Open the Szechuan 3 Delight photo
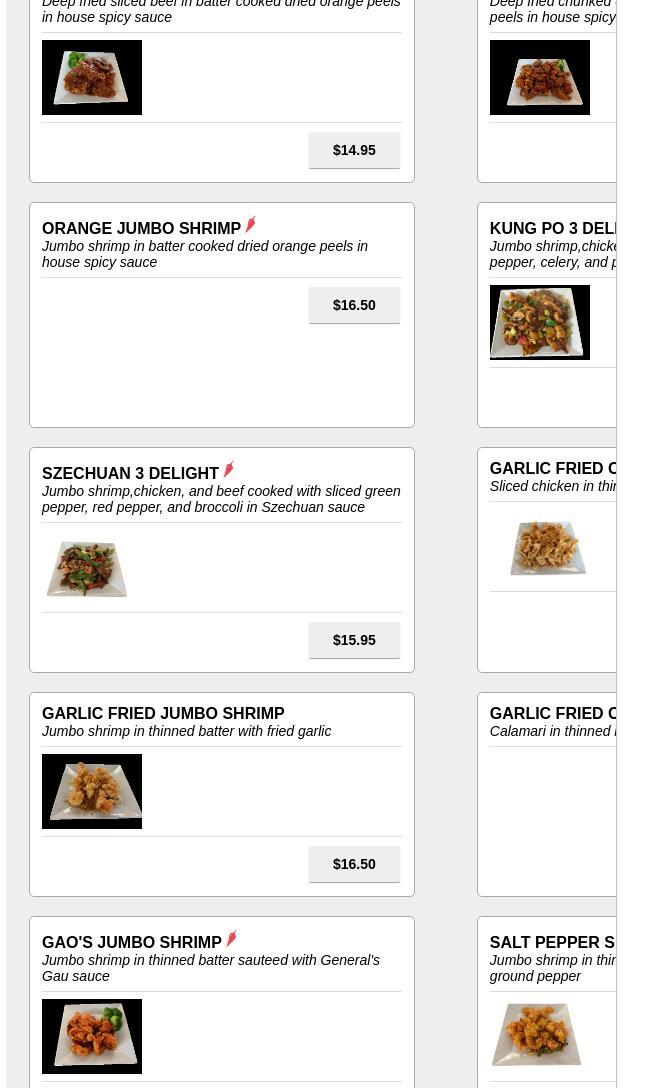This screenshot has width=650, height=1088. pyautogui.click(x=87, y=568)
